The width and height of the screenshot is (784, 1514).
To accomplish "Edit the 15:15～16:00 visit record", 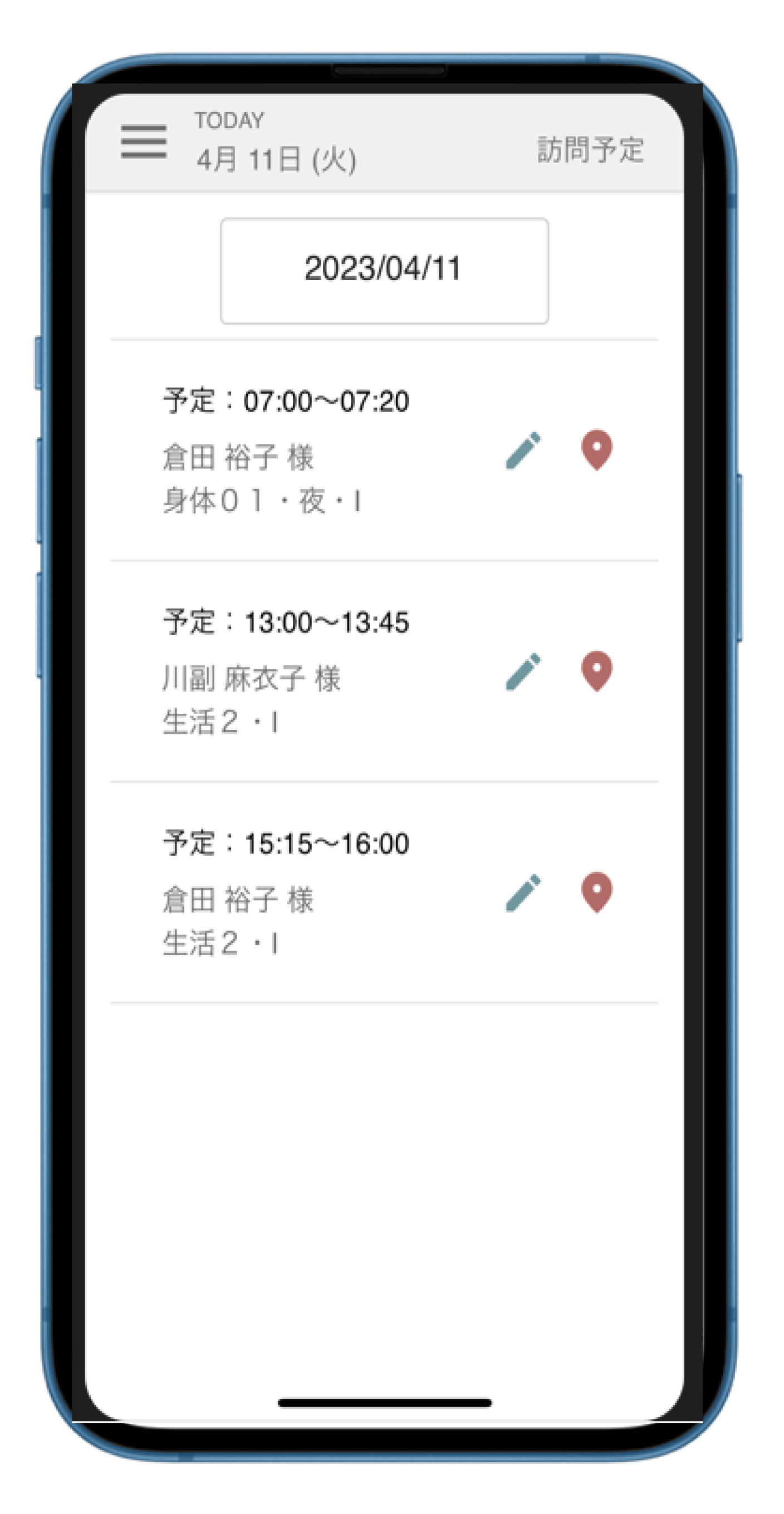I will [523, 892].
